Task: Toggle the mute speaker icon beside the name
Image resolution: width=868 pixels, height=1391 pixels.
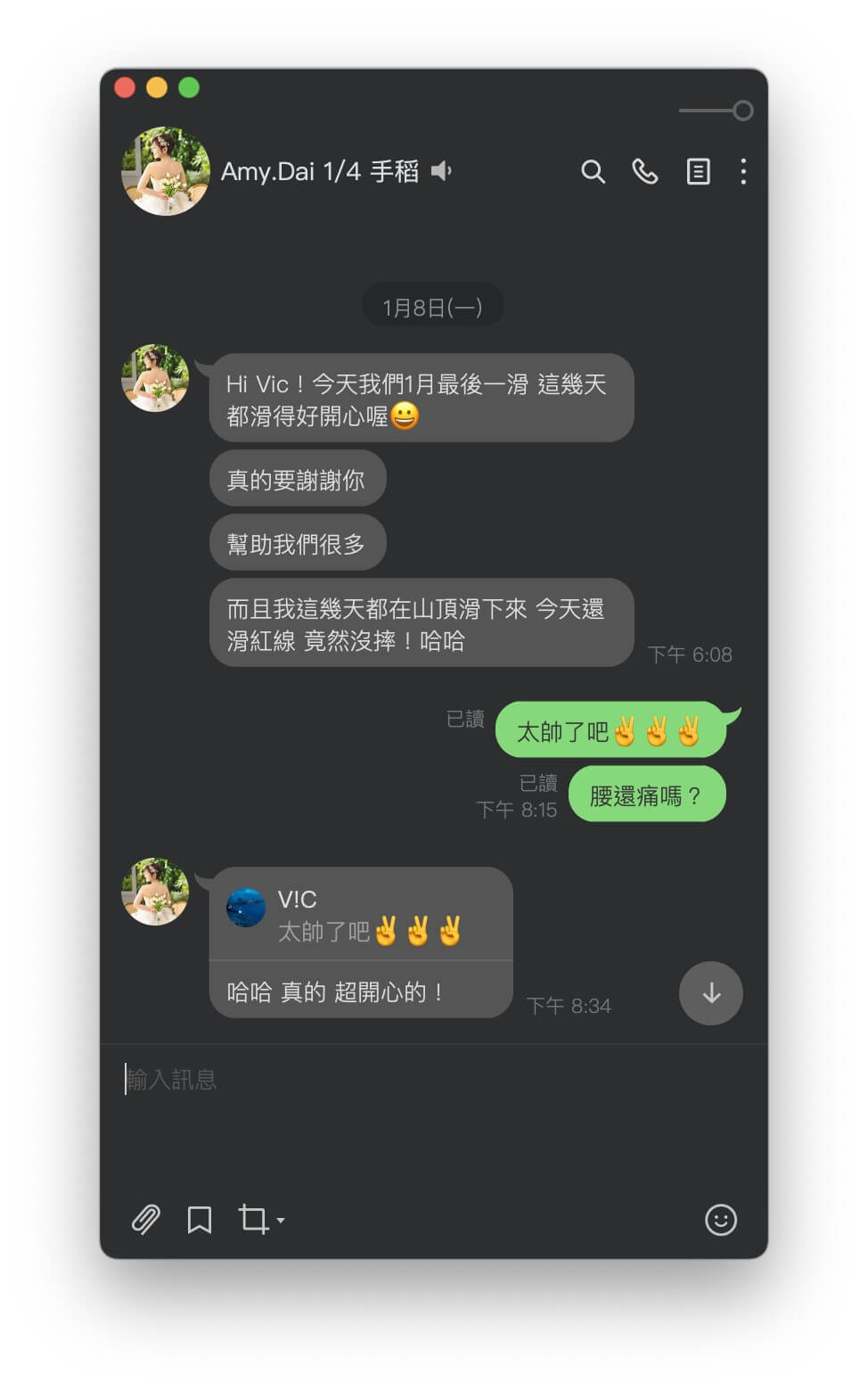Action: pos(441,170)
